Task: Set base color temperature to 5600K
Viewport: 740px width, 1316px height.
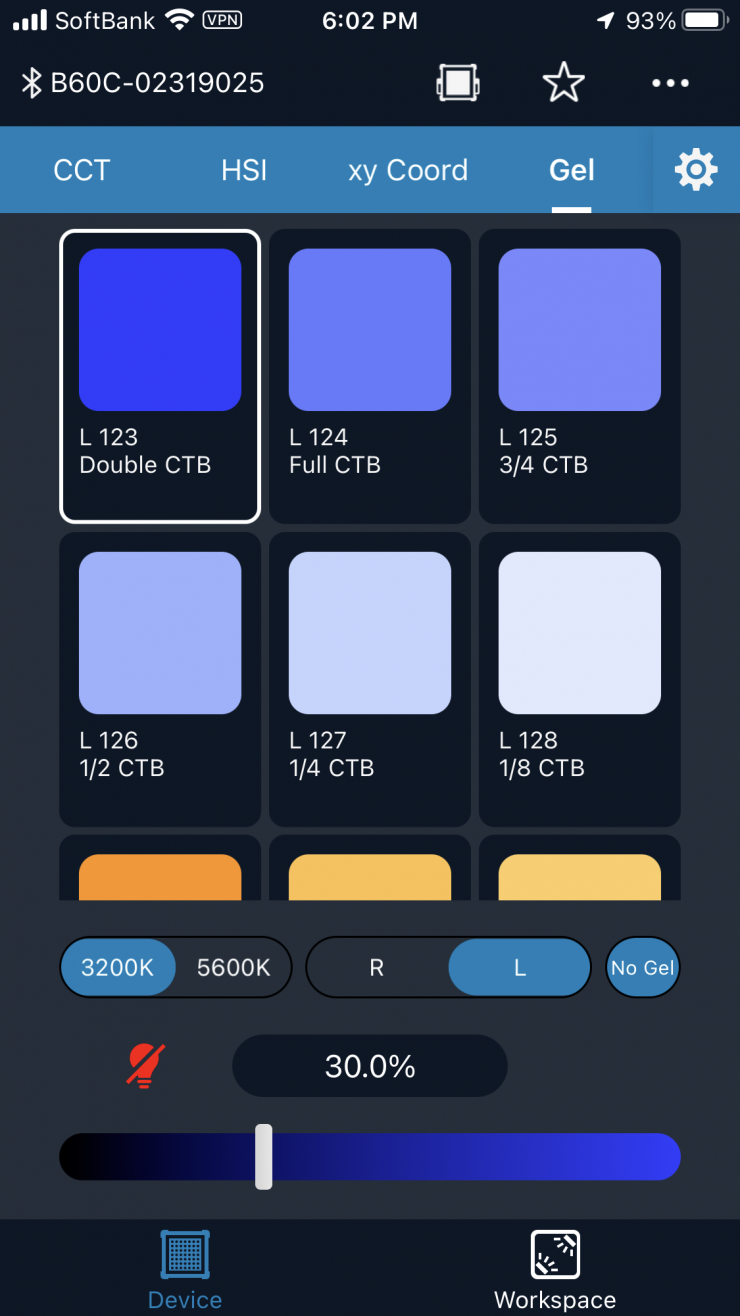Action: click(234, 968)
